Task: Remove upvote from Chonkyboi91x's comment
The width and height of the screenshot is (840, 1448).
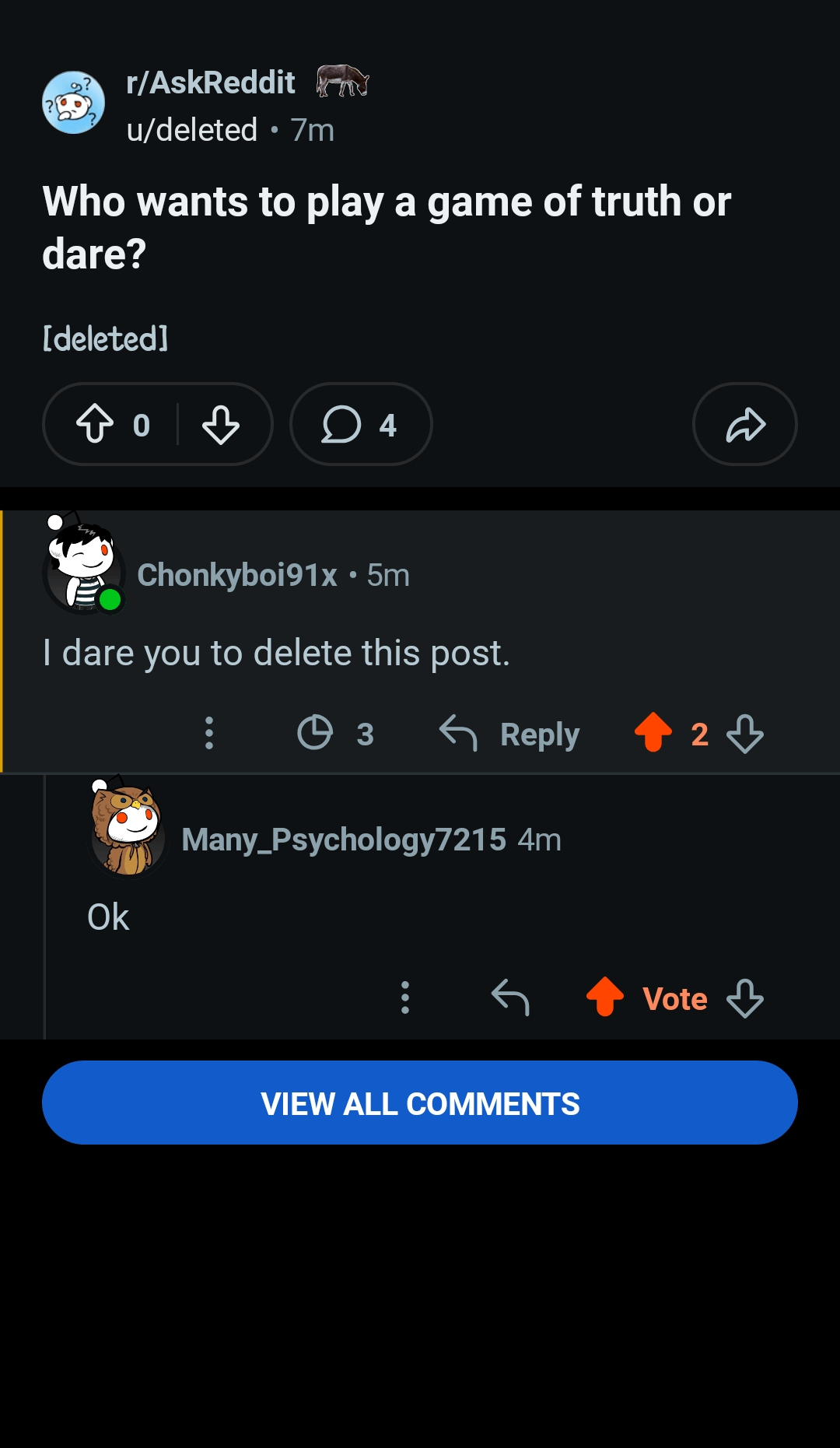Action: (653, 733)
